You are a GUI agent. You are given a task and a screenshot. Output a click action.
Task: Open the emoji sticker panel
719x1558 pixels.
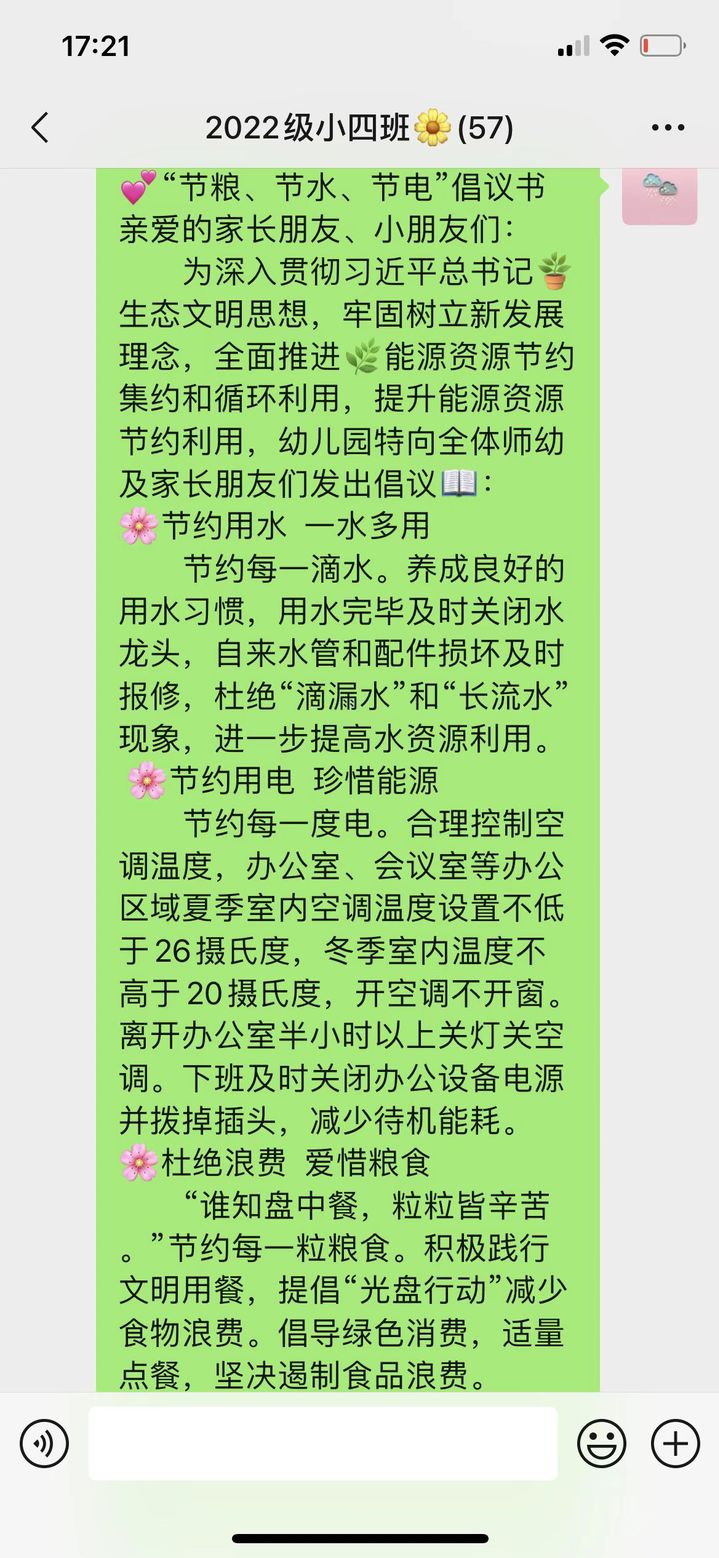[x=602, y=1444]
